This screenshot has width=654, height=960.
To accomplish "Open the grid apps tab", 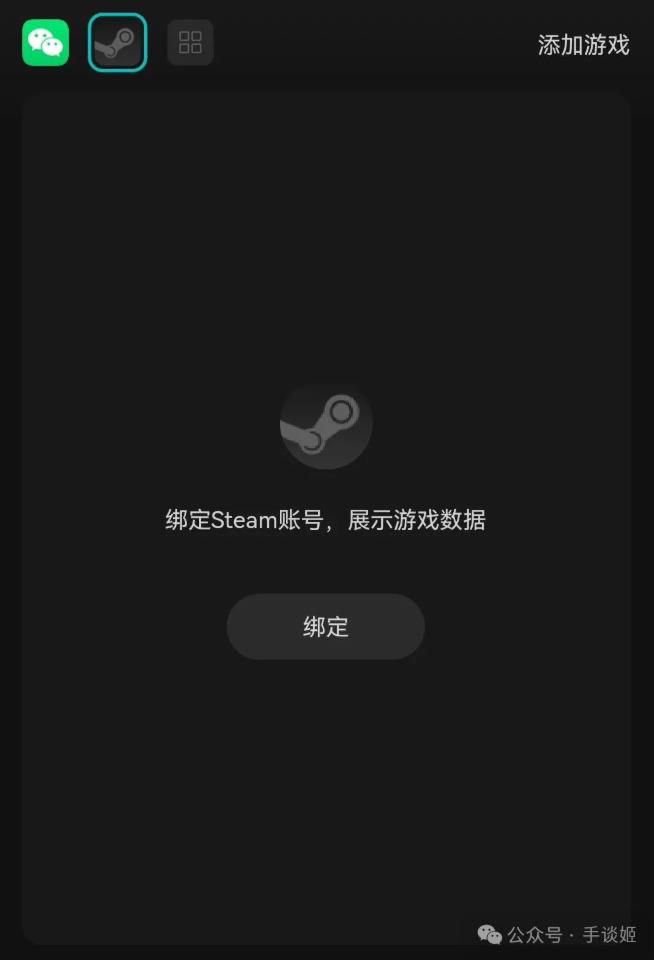I will click(190, 43).
